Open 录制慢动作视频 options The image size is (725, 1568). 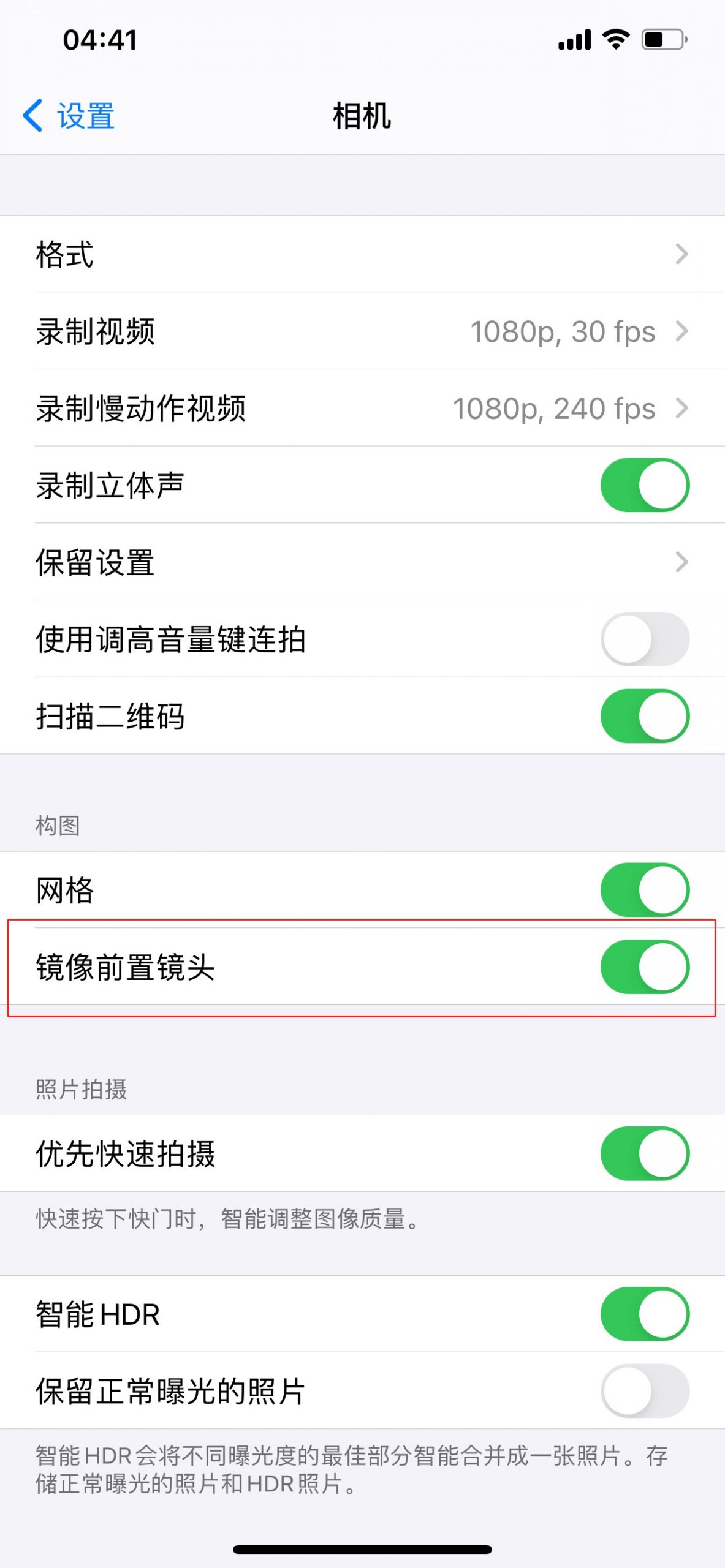(362, 409)
